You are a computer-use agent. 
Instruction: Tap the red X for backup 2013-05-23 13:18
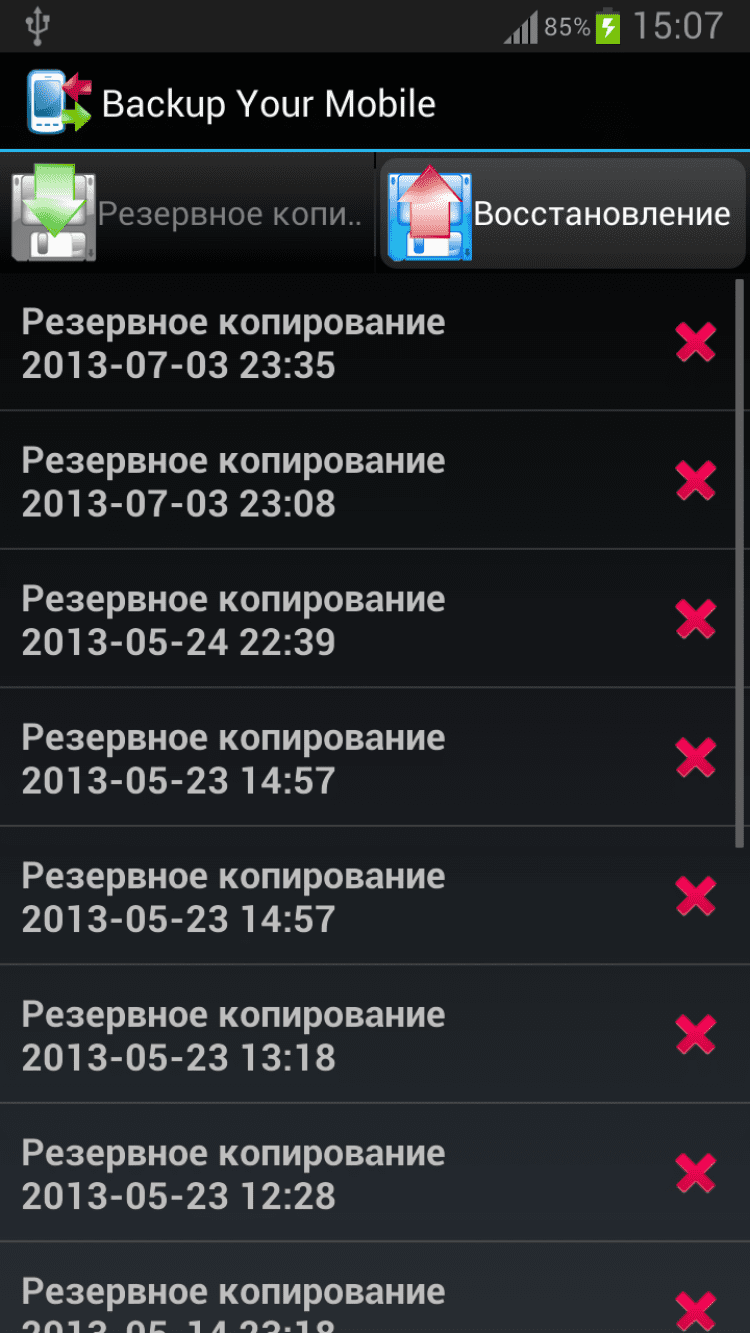click(x=696, y=1035)
